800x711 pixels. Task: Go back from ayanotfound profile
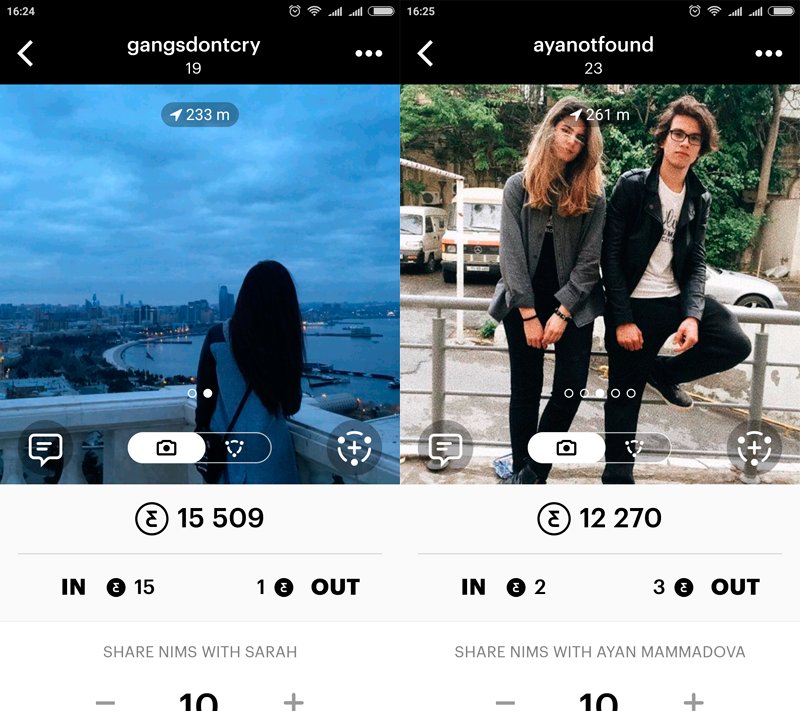(426, 53)
